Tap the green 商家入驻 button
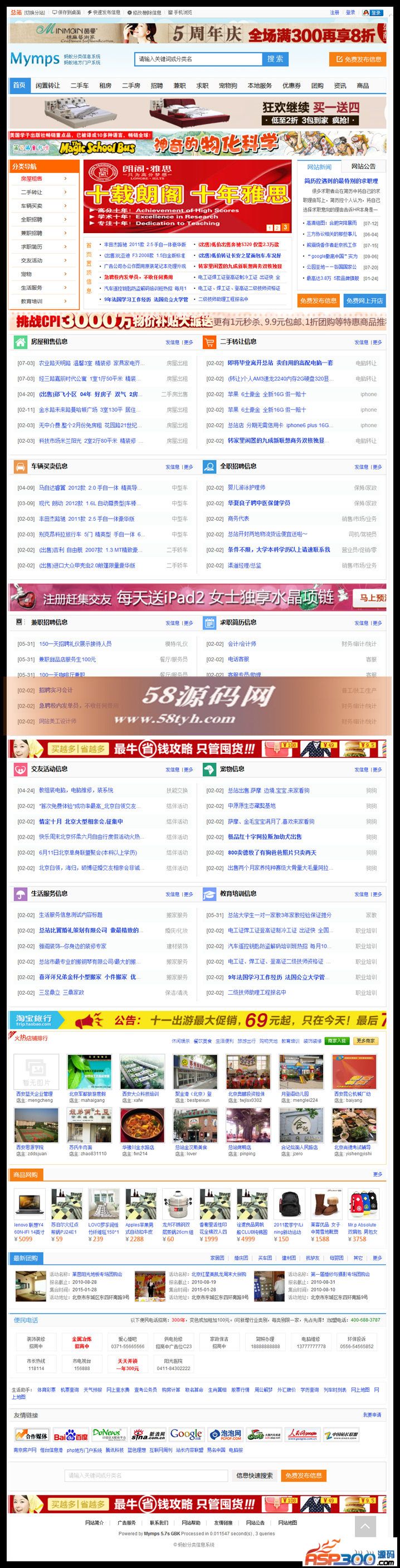400x1568 pixels. 336,1041
